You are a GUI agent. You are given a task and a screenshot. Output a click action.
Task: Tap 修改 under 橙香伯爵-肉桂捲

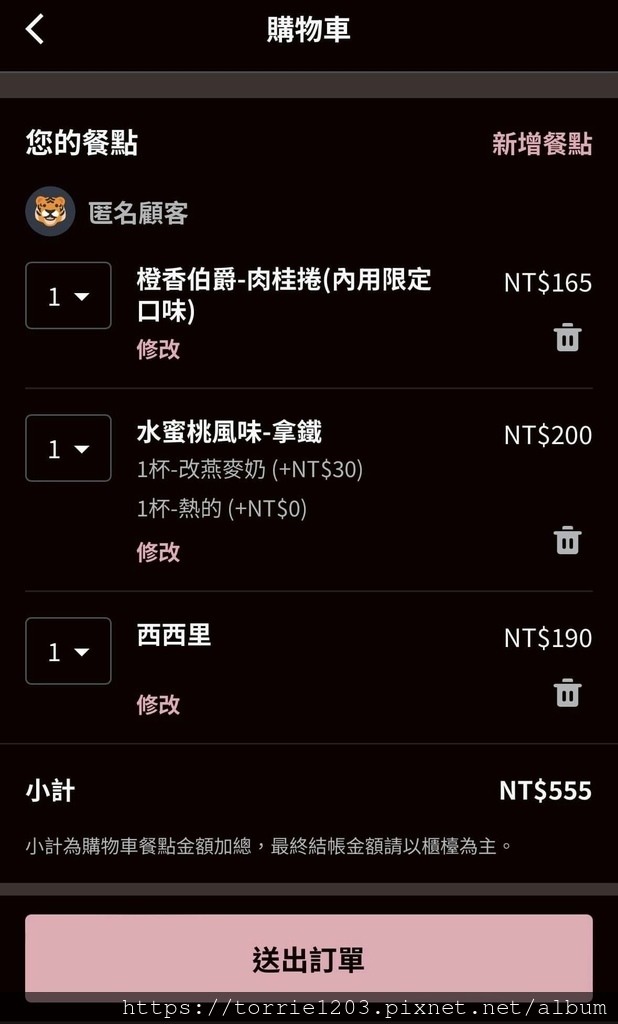pos(158,349)
